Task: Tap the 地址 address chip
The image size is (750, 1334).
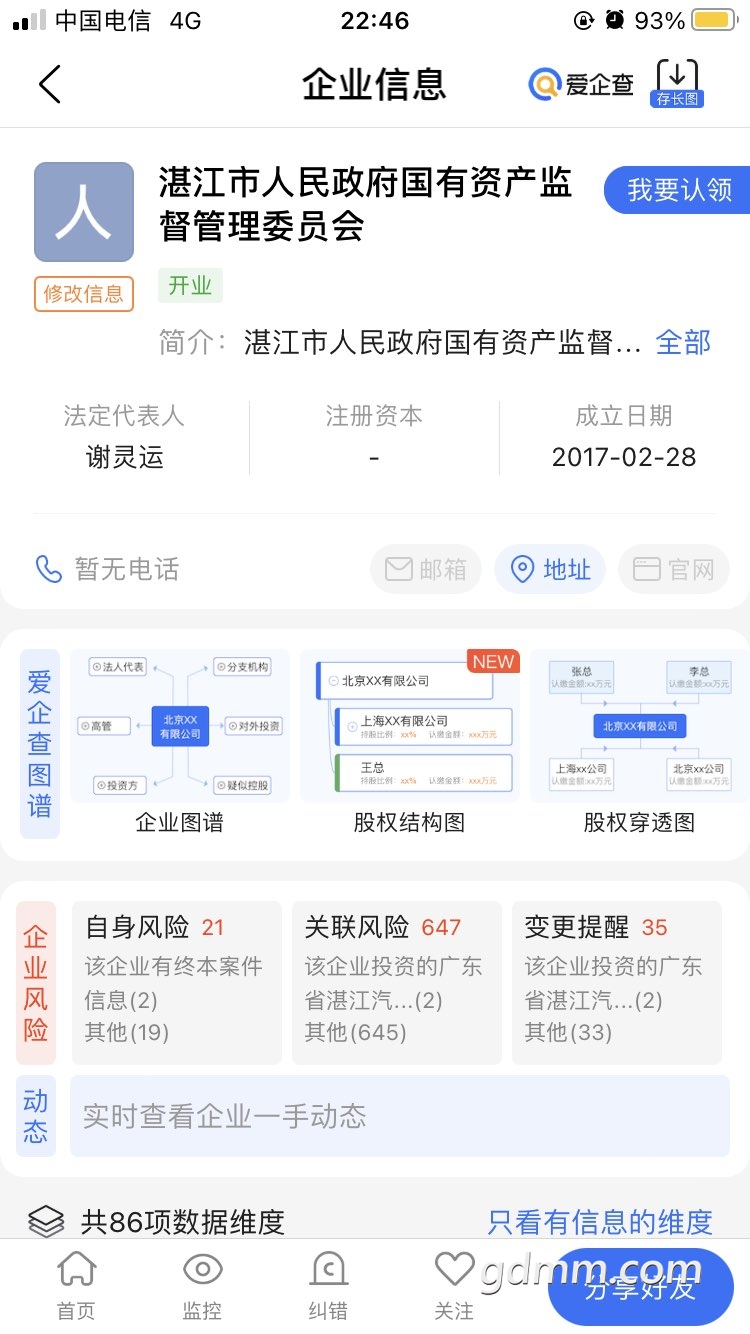Action: point(551,570)
